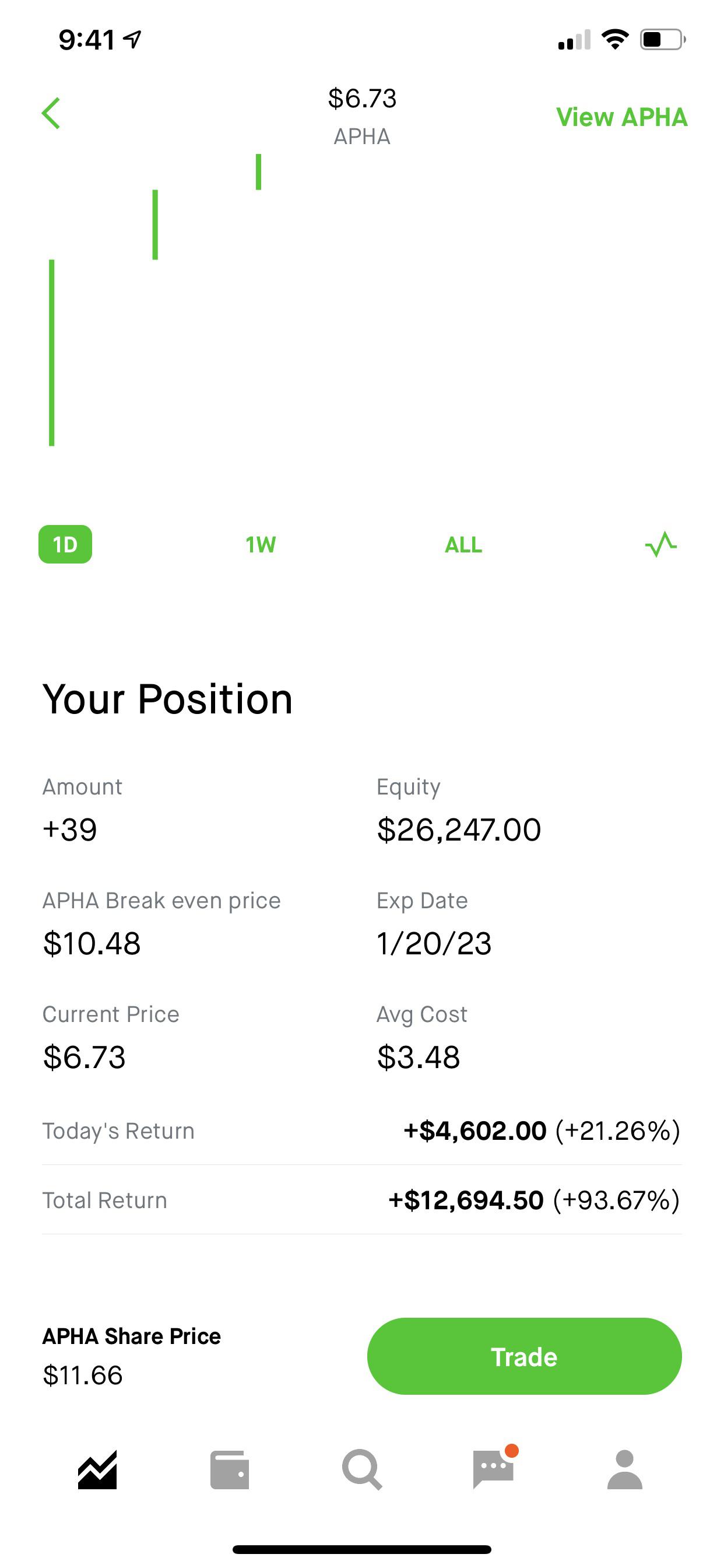Open the account profile icon
Viewport: 724px width, 1568px height.
tap(625, 1471)
